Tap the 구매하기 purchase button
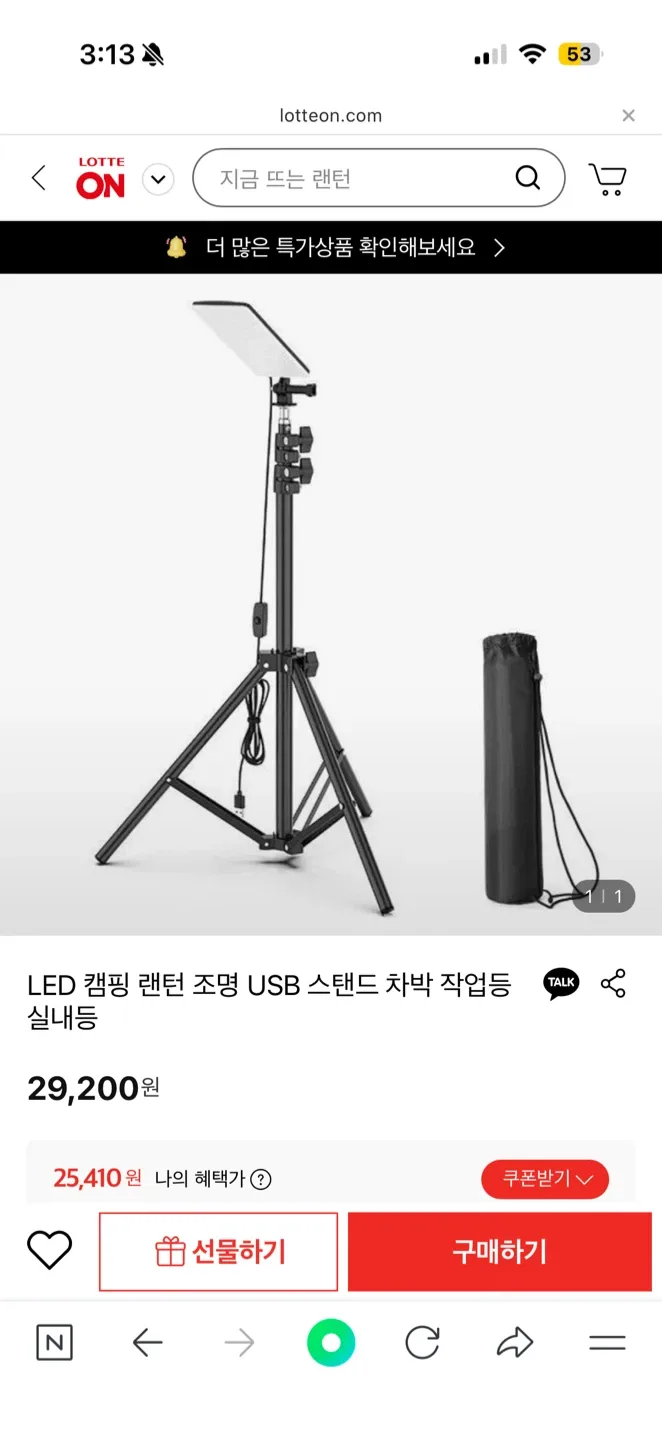Viewport: 662px width, 1440px height. click(x=499, y=1251)
